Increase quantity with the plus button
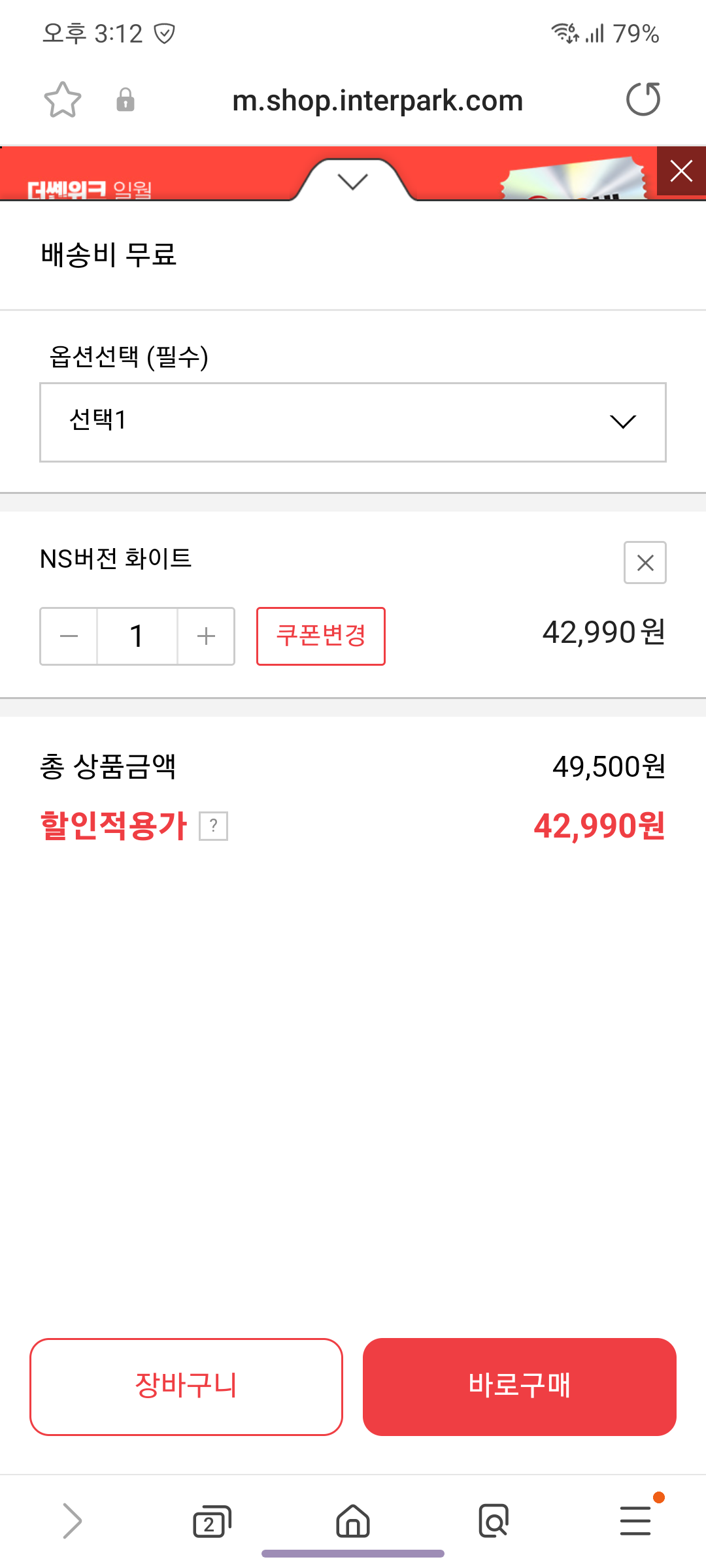Viewport: 706px width, 1568px height. coord(205,636)
